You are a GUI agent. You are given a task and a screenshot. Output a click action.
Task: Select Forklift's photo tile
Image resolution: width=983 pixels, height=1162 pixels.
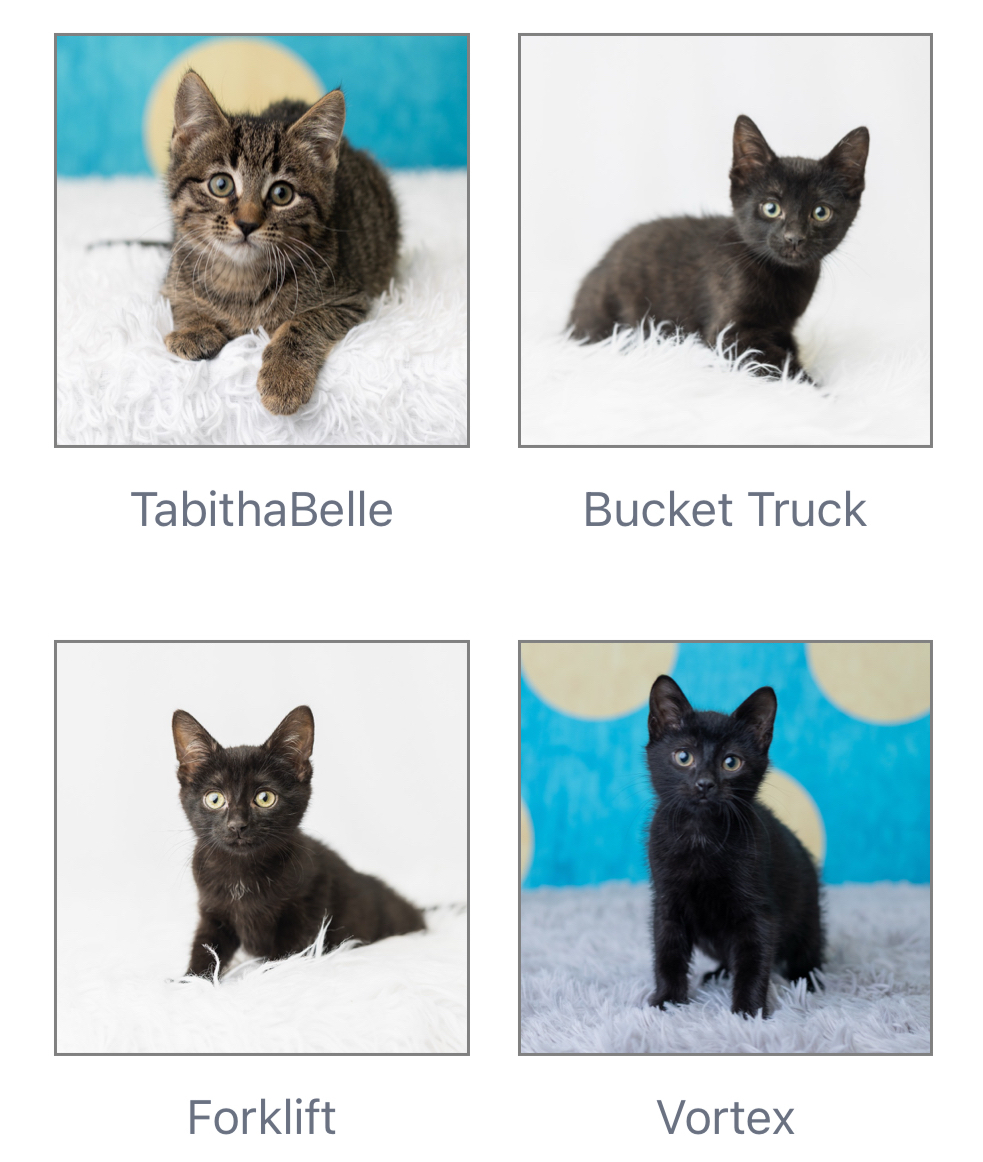click(262, 847)
